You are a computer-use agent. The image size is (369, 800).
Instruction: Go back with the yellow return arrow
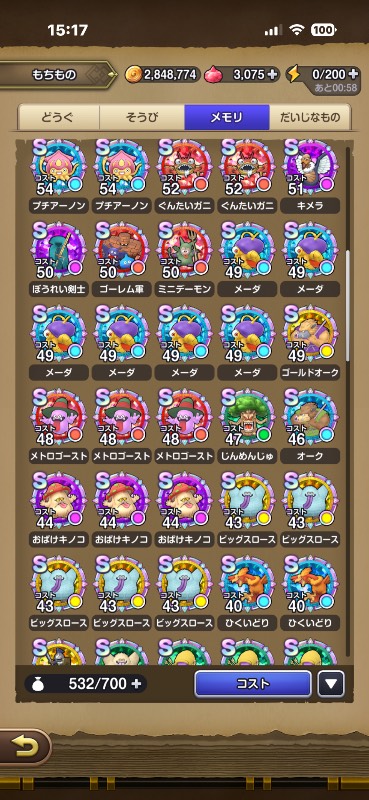(x=22, y=747)
